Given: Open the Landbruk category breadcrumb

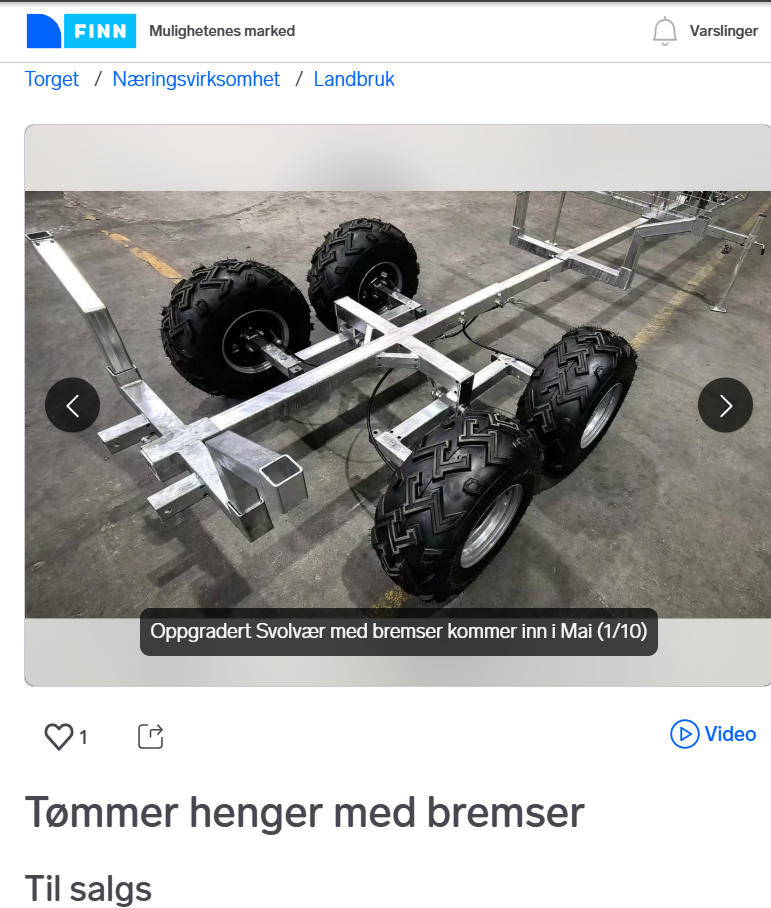Looking at the screenshot, I should (x=354, y=79).
